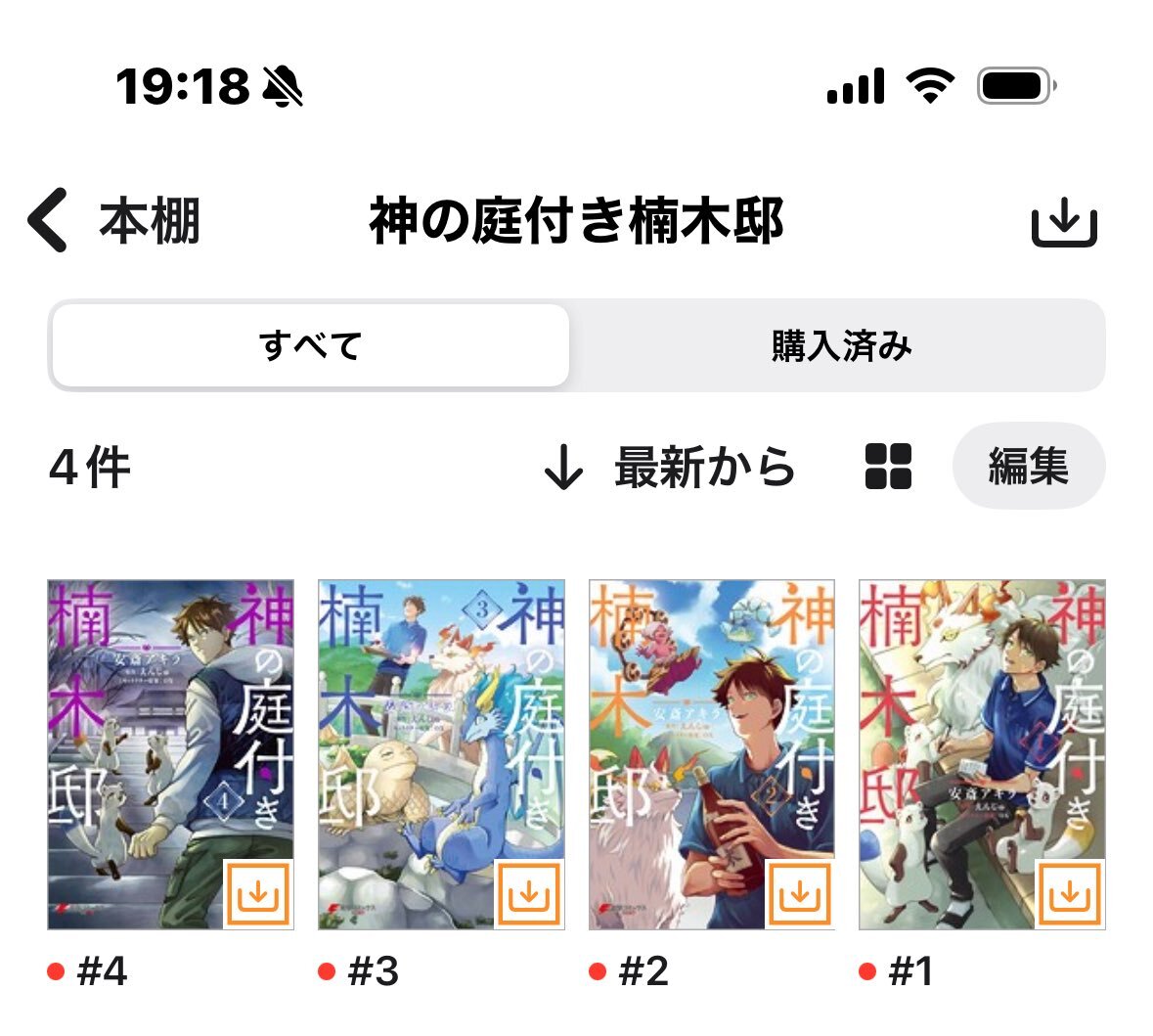Image resolution: width=1153 pixels, height=1036 pixels.
Task: Go back to 本棚
Action: tap(112, 221)
